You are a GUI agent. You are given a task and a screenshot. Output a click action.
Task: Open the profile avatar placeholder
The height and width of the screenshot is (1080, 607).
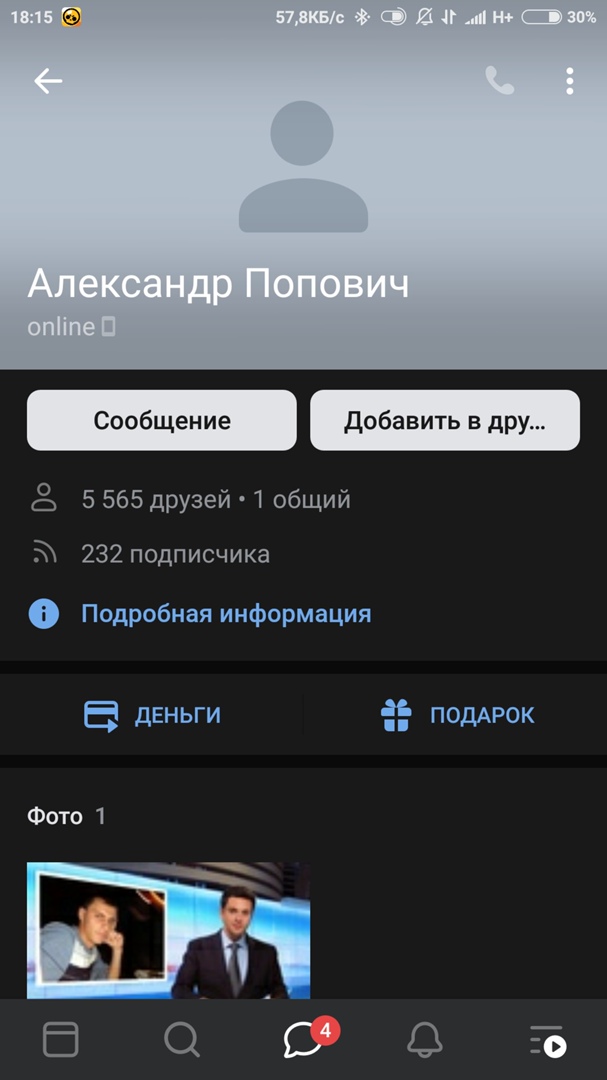(x=303, y=165)
